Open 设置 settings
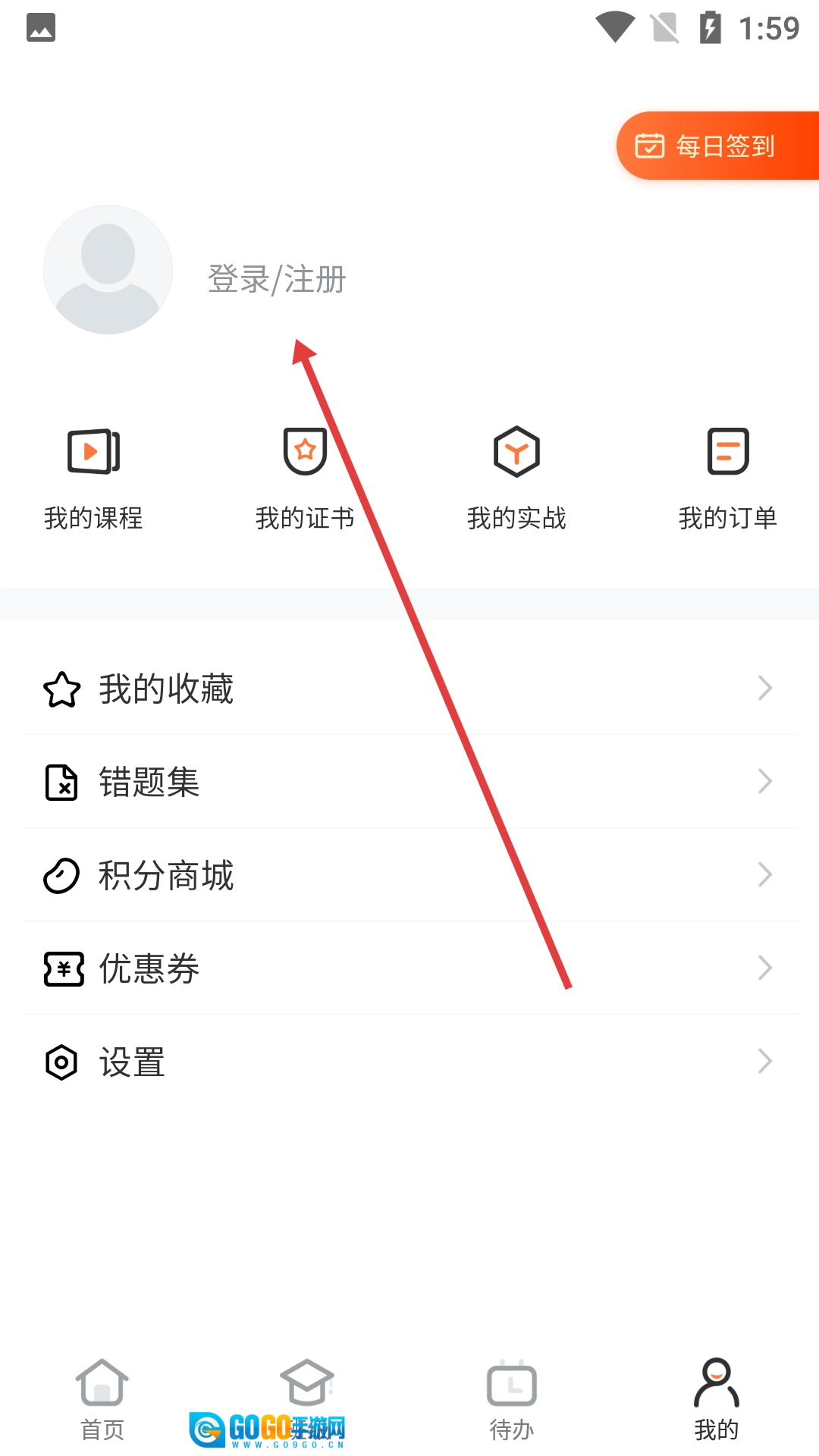Screen dimensions: 819x1456 [409, 1062]
